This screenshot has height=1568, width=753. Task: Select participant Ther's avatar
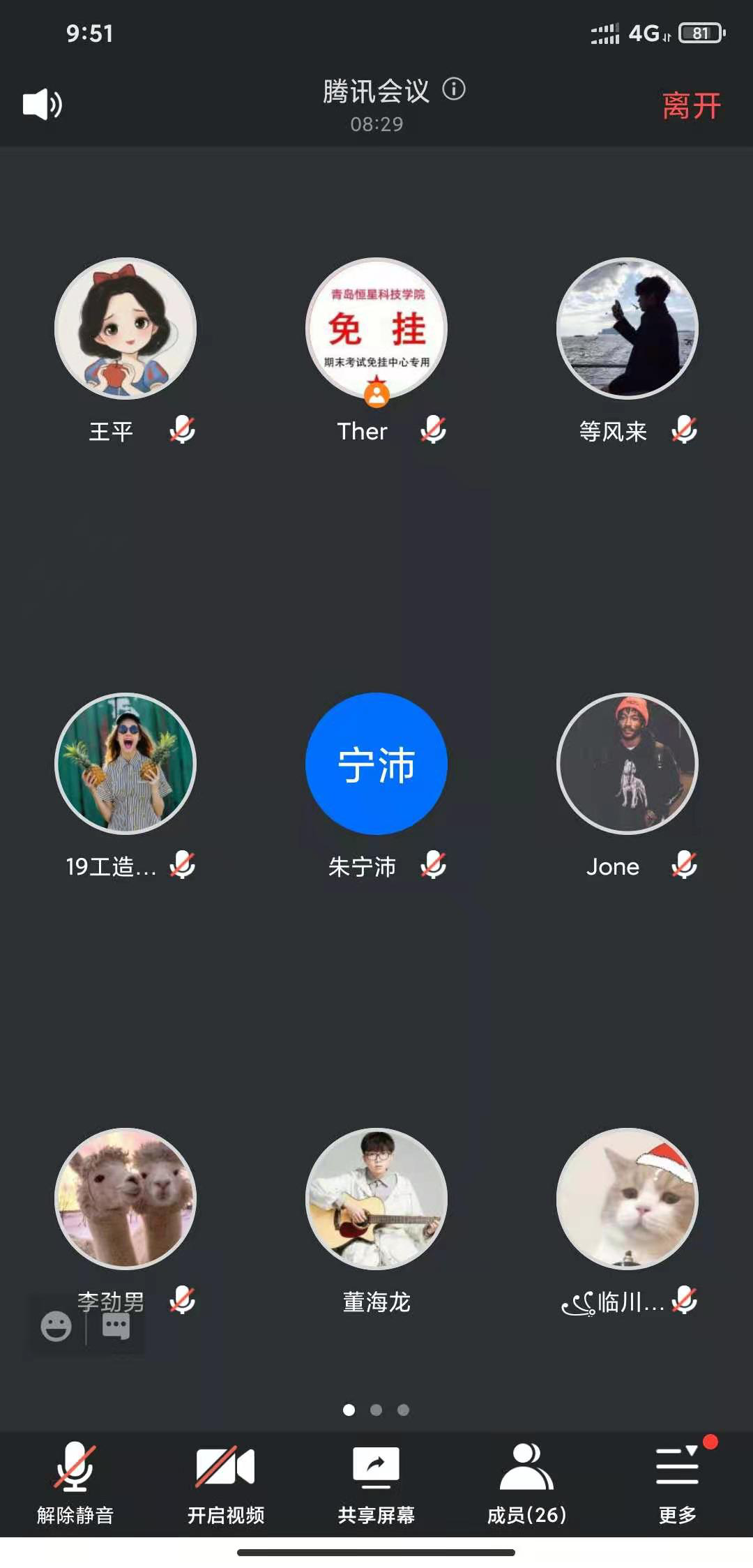tap(376, 329)
